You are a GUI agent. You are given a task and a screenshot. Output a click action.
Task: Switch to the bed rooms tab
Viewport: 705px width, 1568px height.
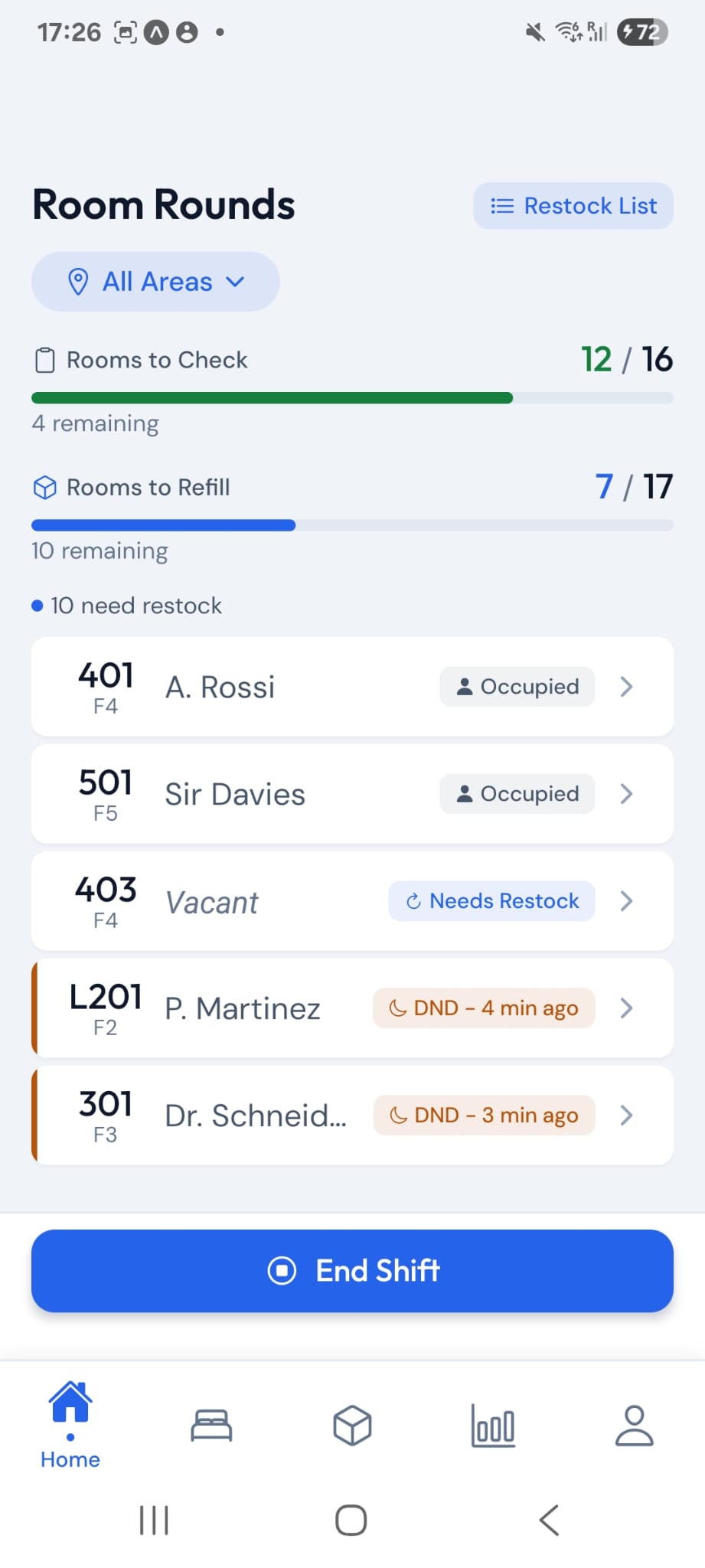tap(211, 1425)
